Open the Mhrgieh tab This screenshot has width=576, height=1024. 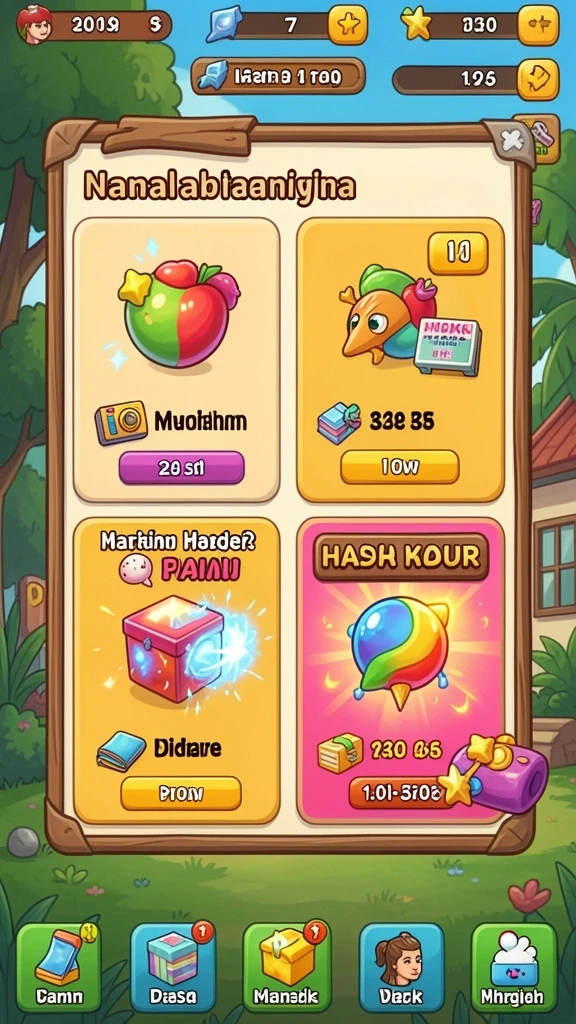515,967
